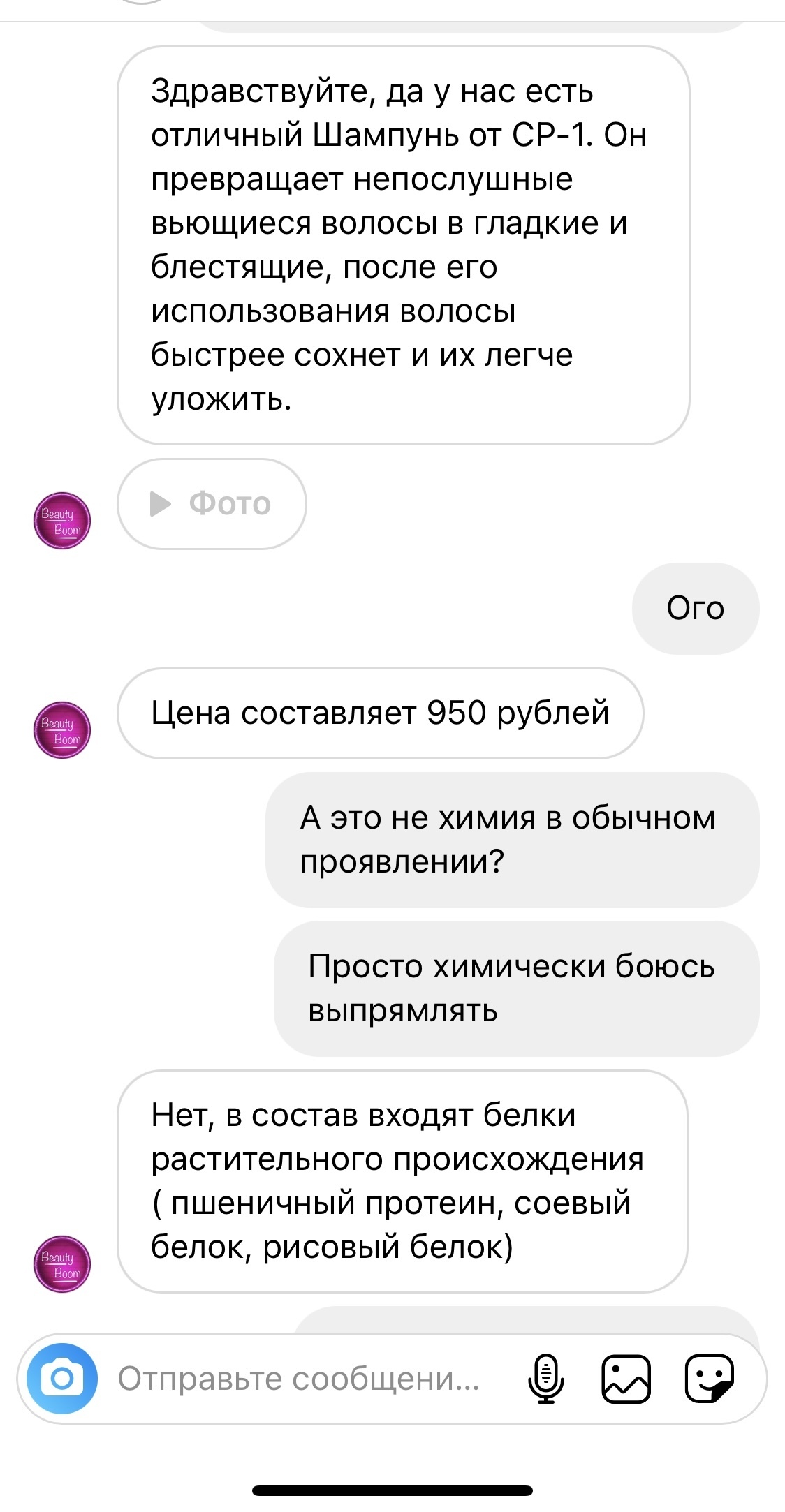Screen dimensions: 785x1512
Task: Open Beauty Boom profile avatar beside Фото
Action: (62, 521)
